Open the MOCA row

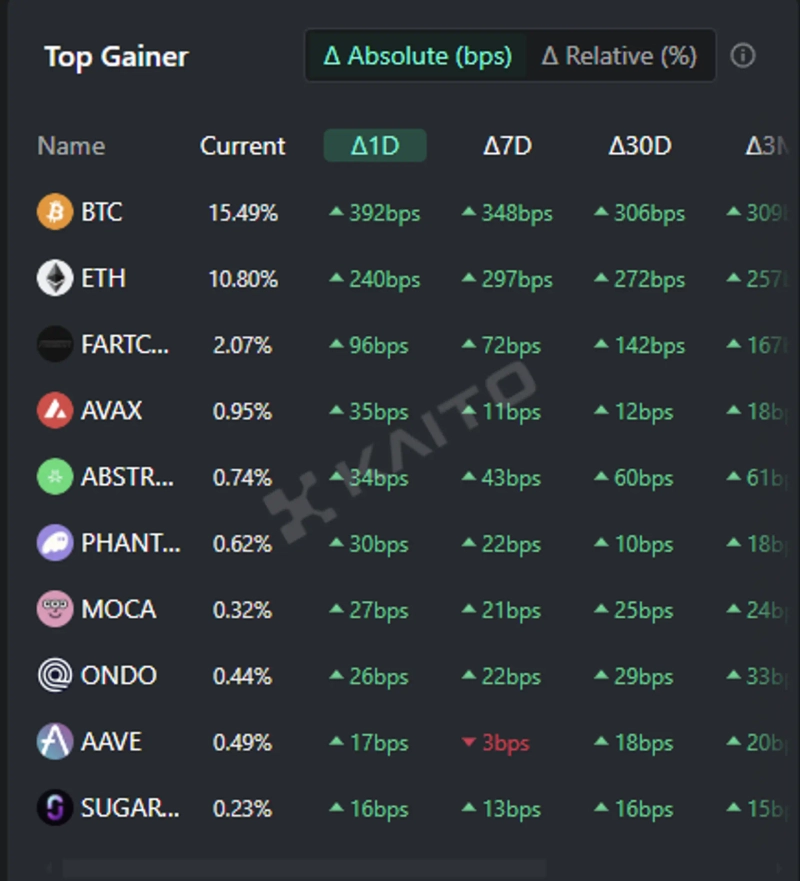[118, 609]
